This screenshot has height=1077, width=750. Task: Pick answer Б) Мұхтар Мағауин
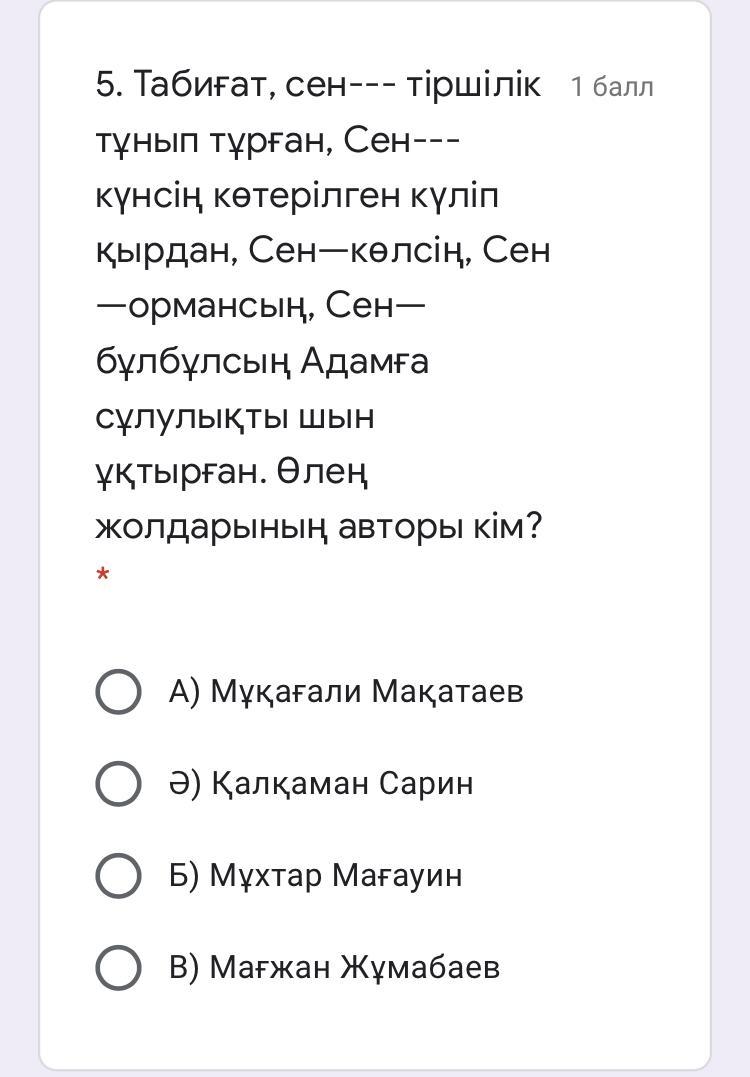coord(118,875)
